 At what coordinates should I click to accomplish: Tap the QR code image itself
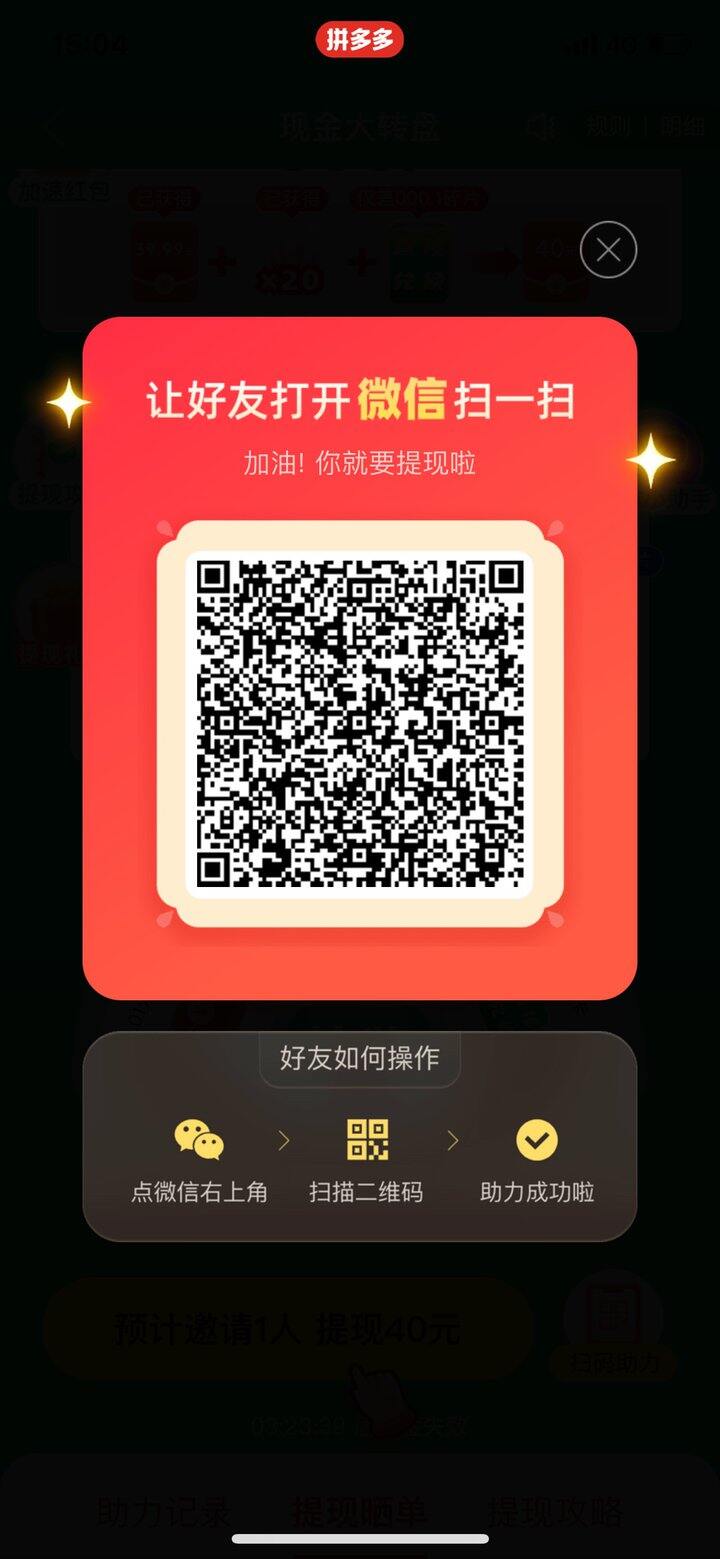[x=360, y=719]
